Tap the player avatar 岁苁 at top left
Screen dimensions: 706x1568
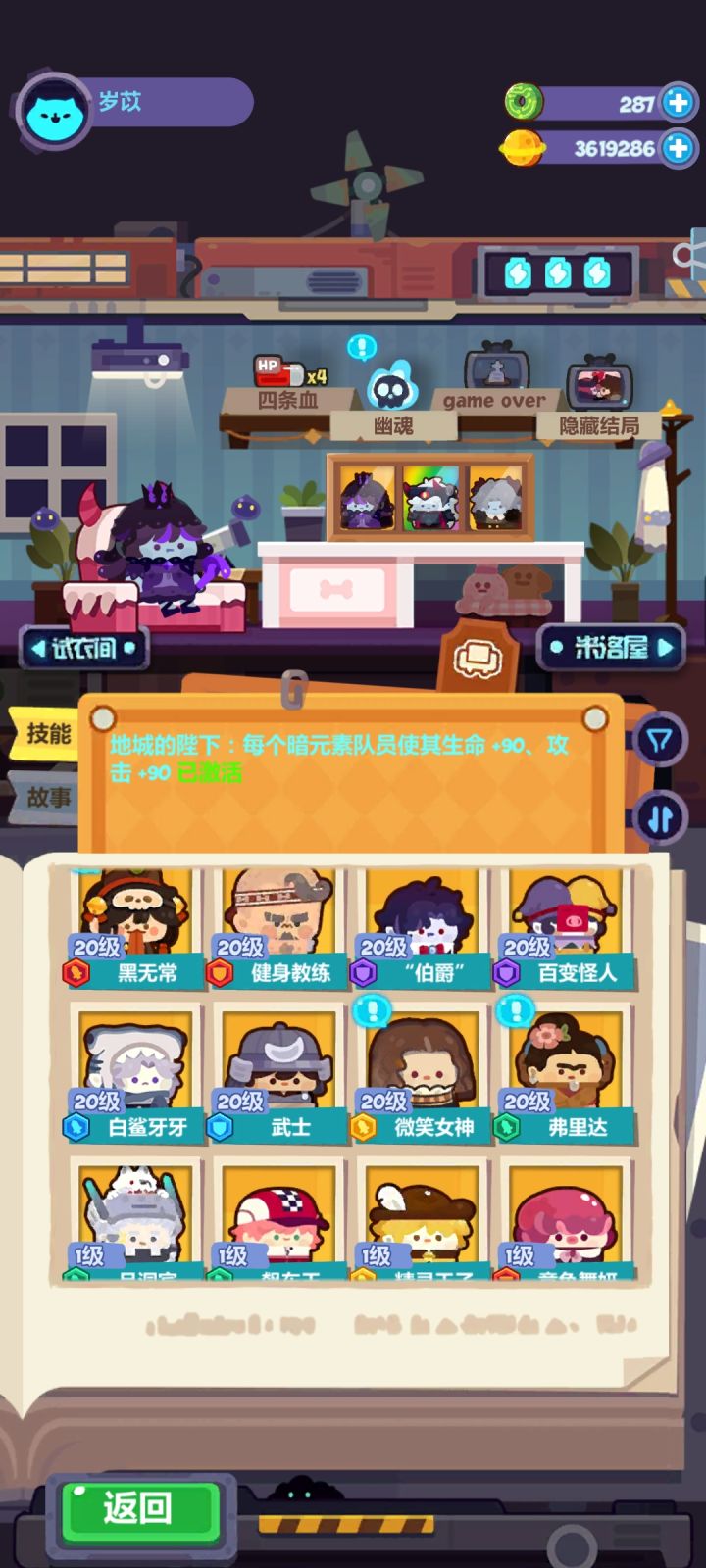pos(56,103)
